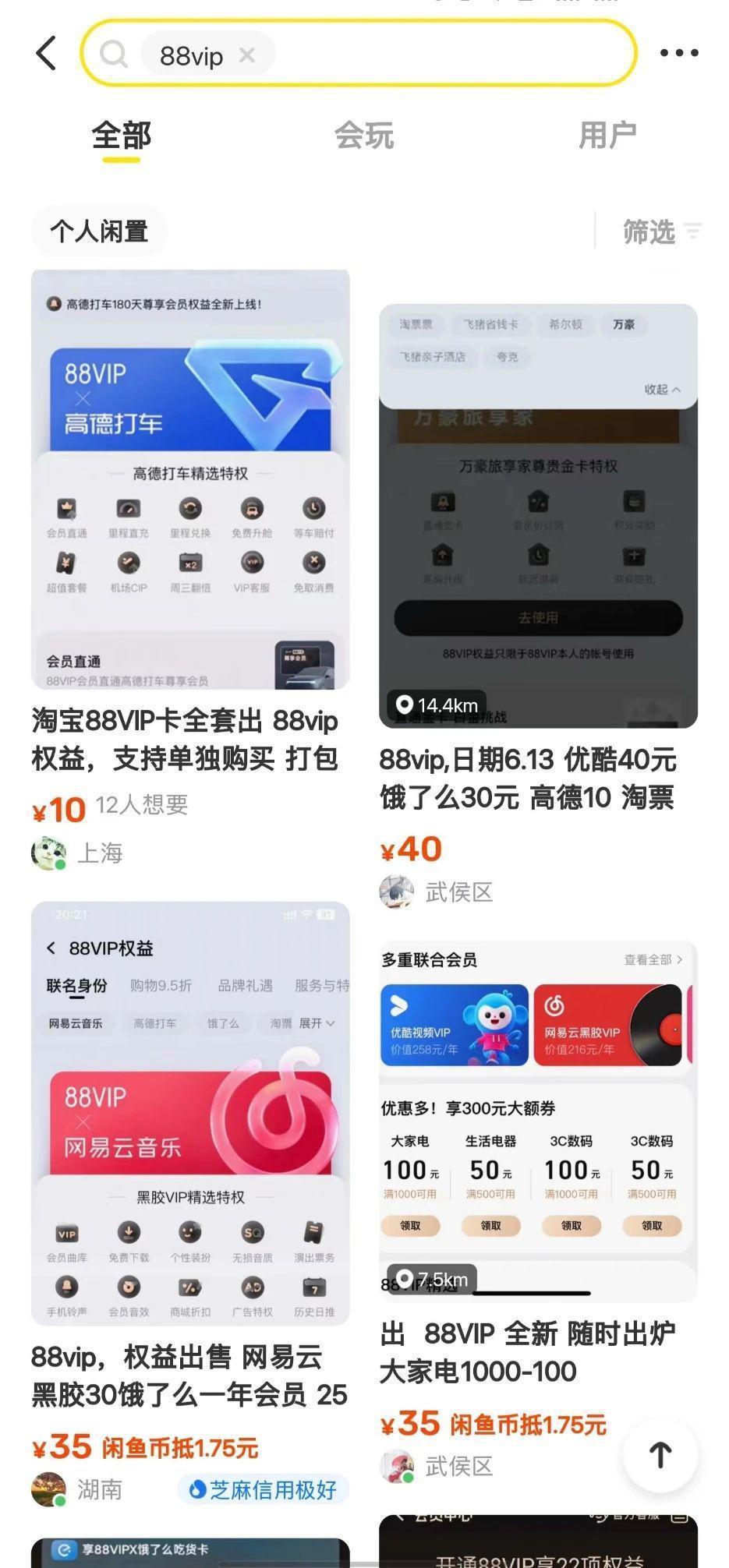Clear the 88vip keyword with the × icon
This screenshot has width=729, height=1568.
point(246,55)
